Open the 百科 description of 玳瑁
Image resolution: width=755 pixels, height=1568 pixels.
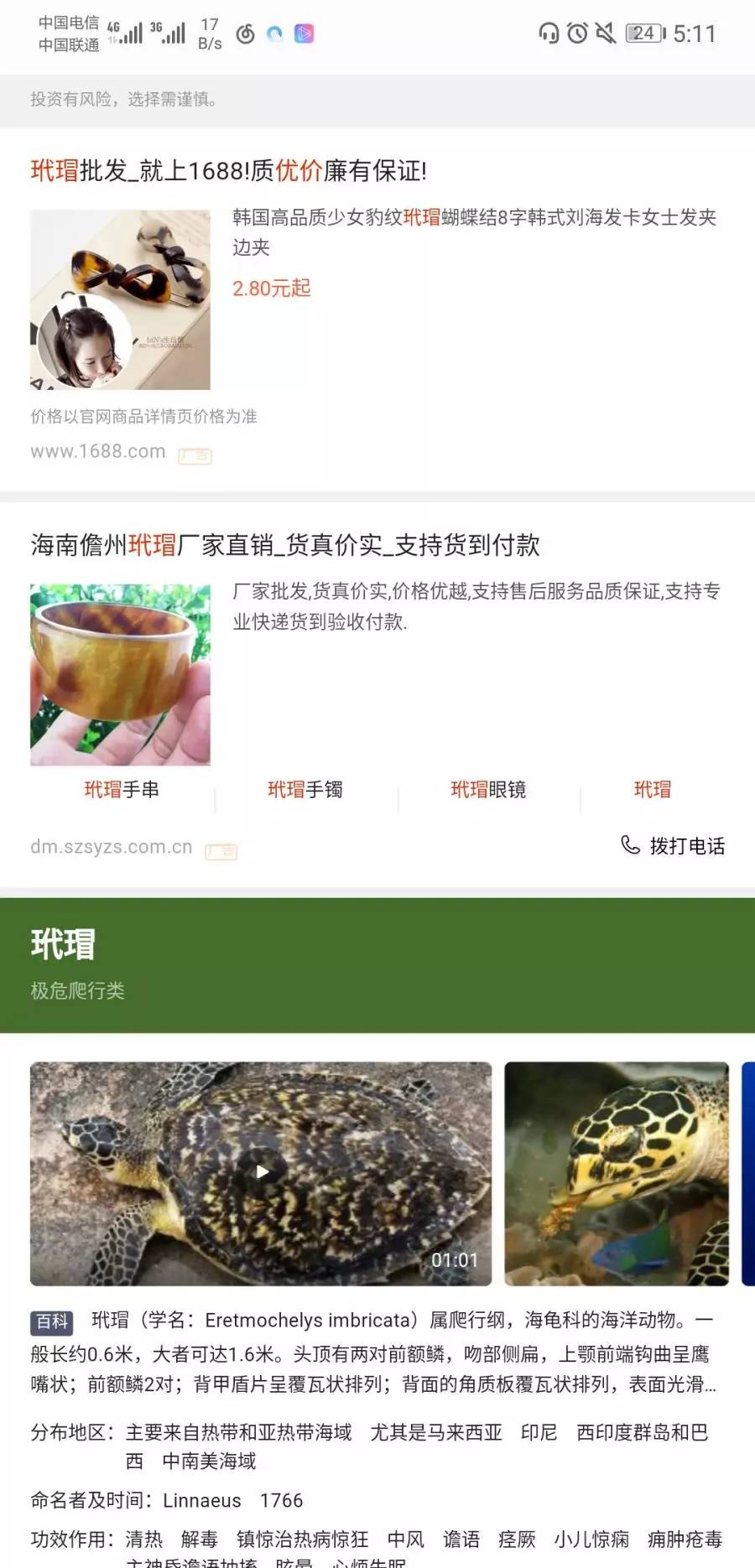(x=373, y=1352)
